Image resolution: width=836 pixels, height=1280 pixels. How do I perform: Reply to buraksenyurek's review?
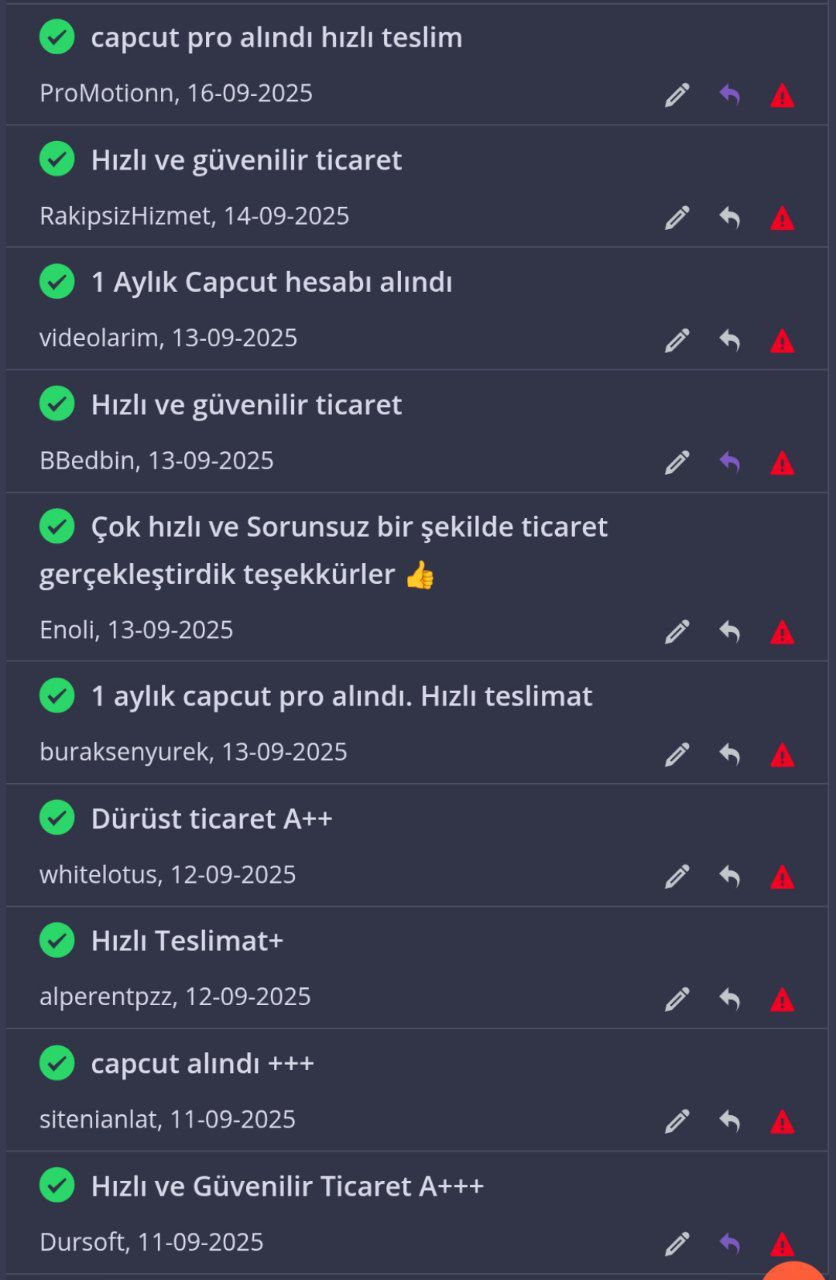pos(730,754)
